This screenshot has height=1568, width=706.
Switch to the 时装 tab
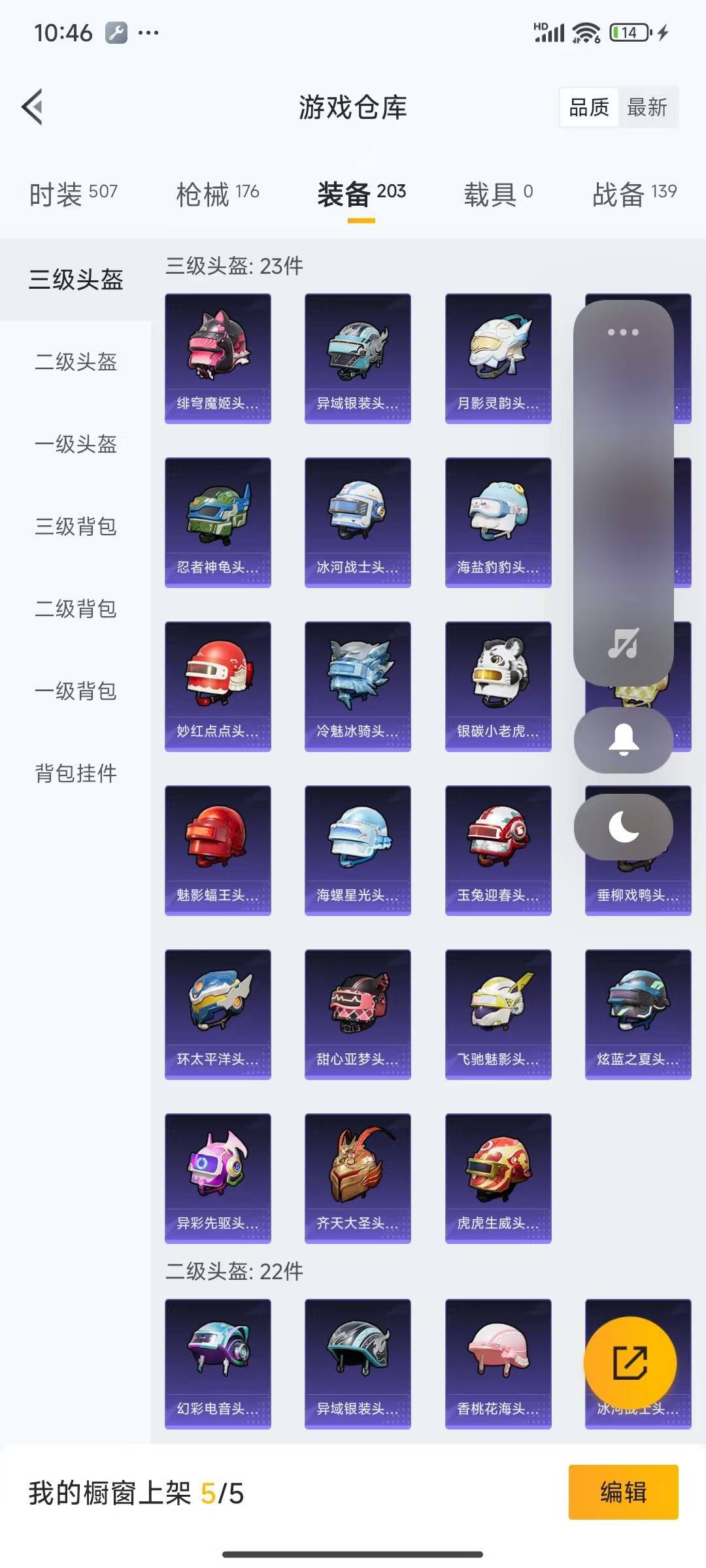pos(73,194)
